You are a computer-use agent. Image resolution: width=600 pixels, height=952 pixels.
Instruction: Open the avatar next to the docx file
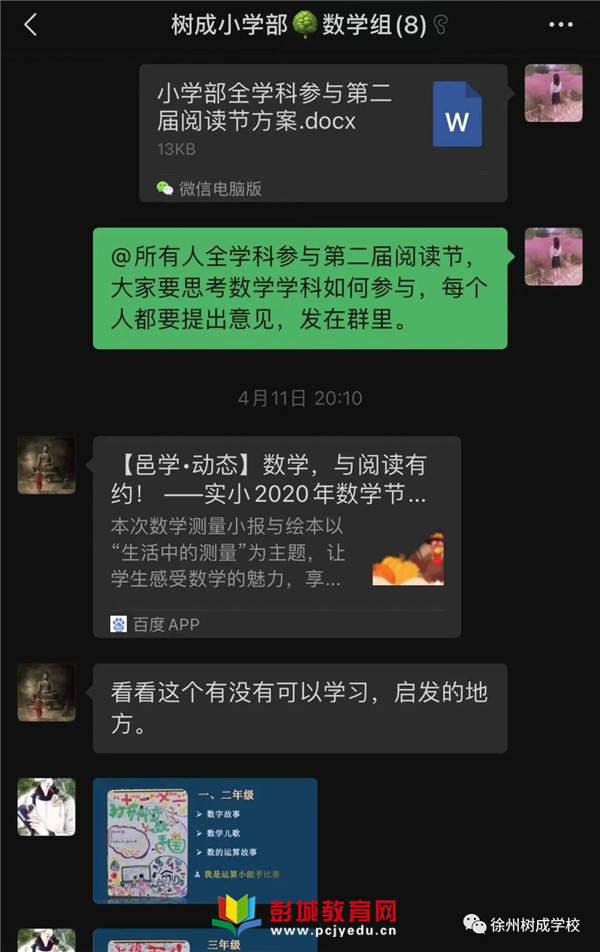[553, 93]
